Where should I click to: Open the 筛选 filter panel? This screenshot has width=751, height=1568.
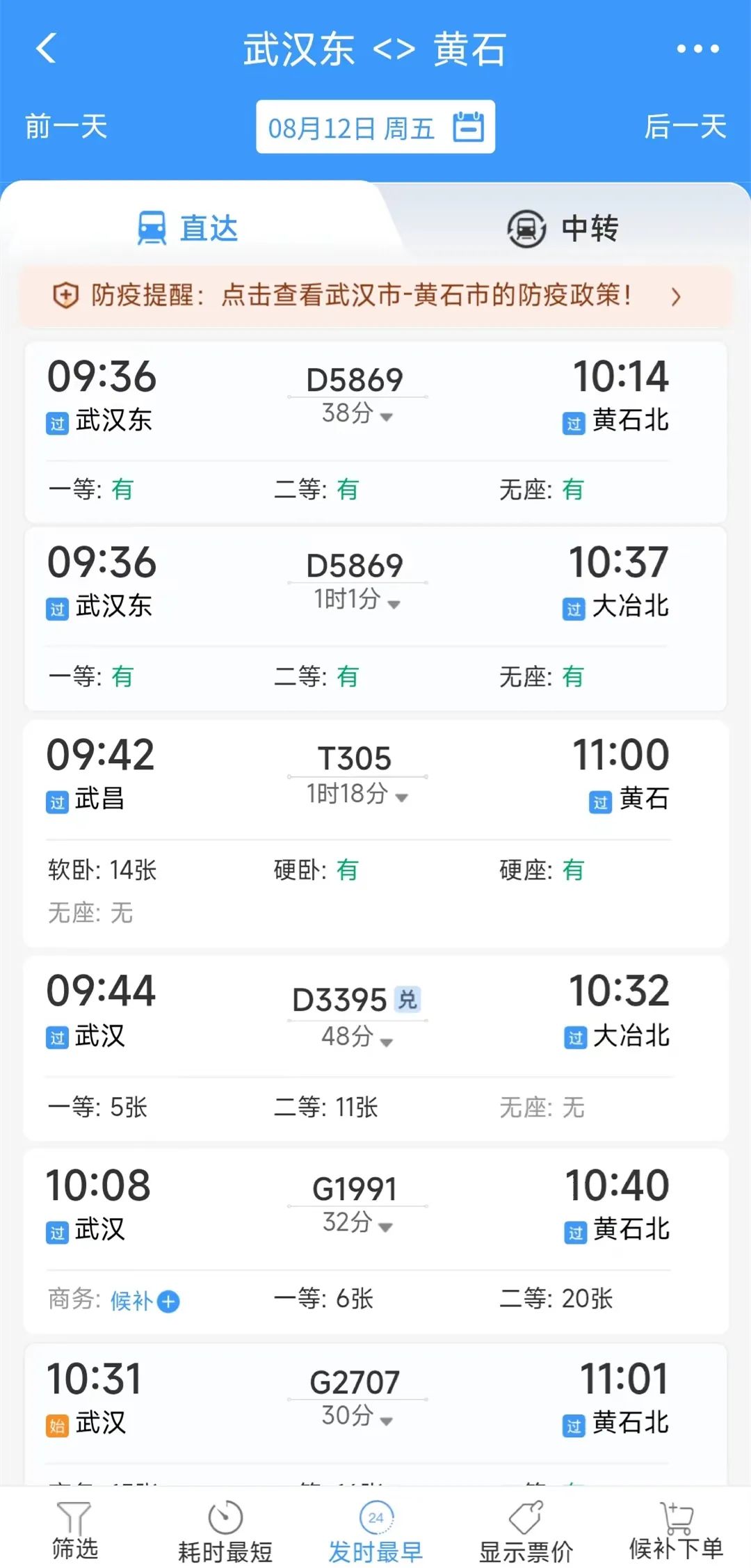tap(74, 1523)
